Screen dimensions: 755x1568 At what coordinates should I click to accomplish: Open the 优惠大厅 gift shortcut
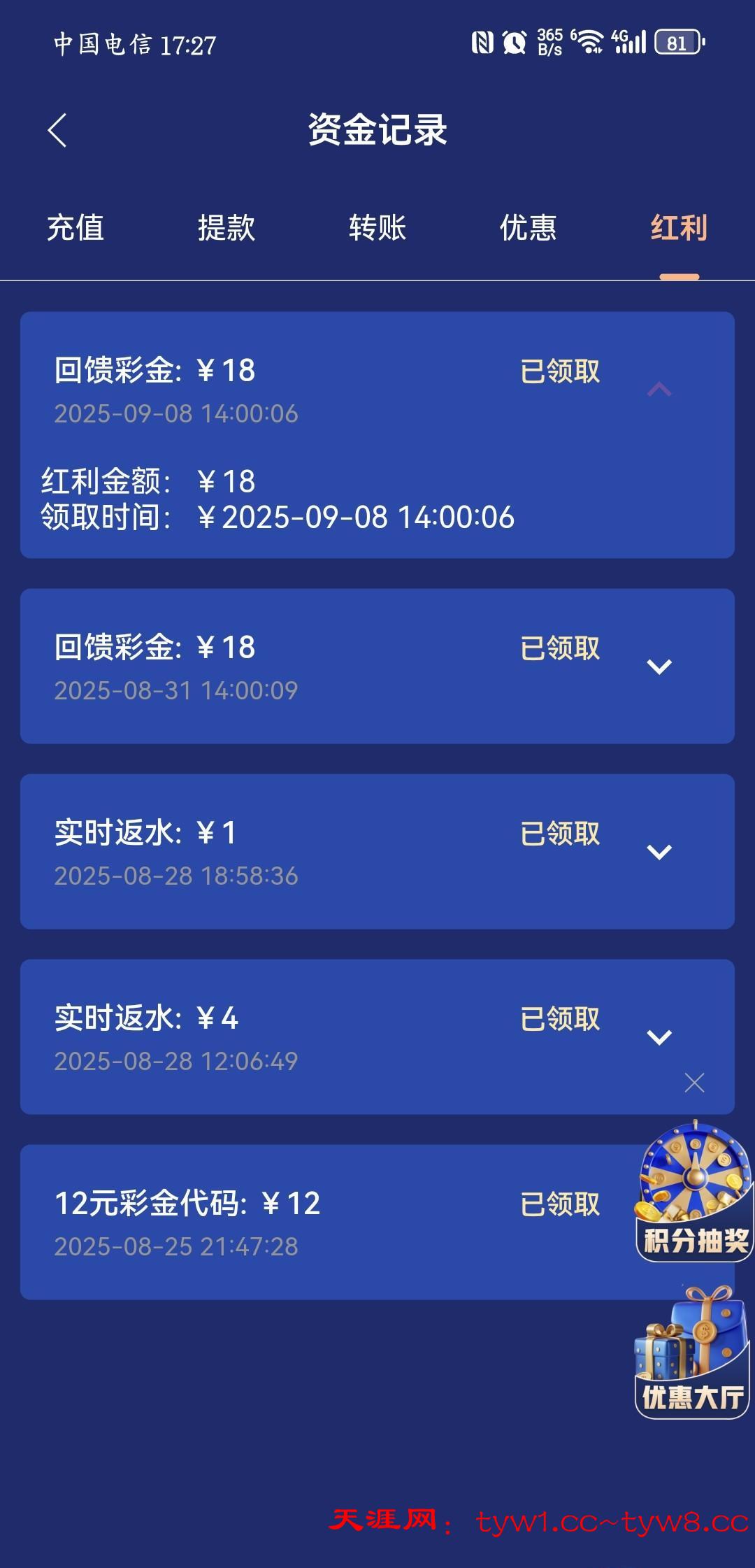691,1355
